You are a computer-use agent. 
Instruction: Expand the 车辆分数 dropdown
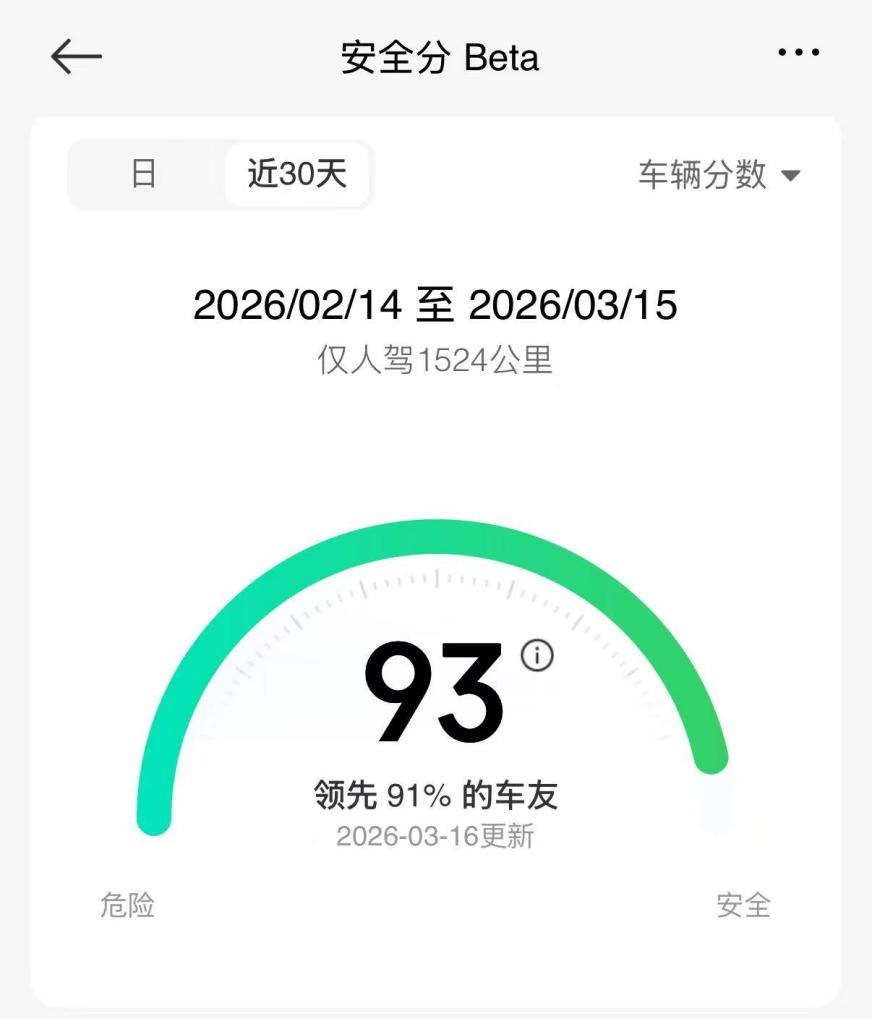point(719,175)
